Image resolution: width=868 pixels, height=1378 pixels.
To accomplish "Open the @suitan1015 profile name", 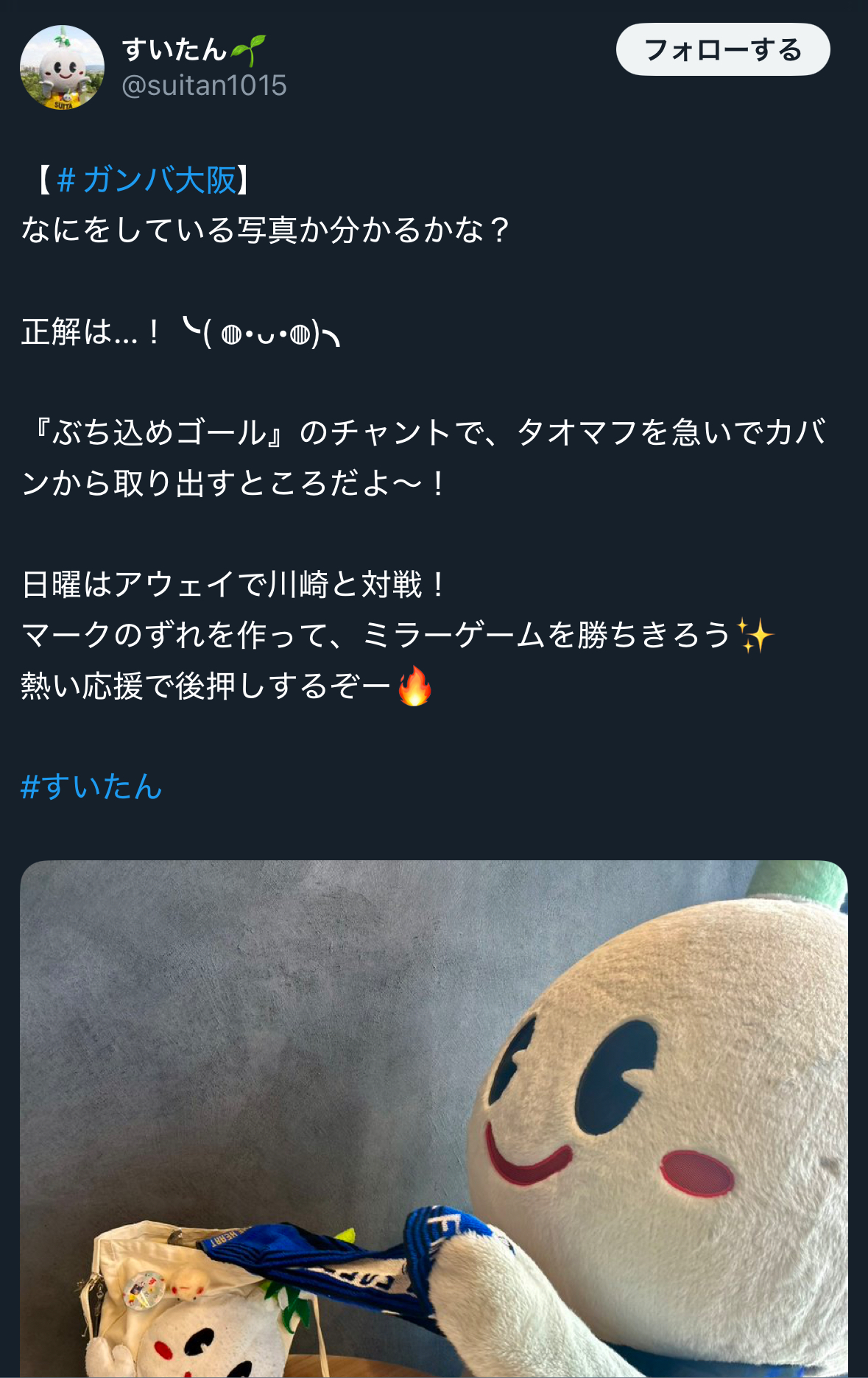I will click(x=204, y=86).
